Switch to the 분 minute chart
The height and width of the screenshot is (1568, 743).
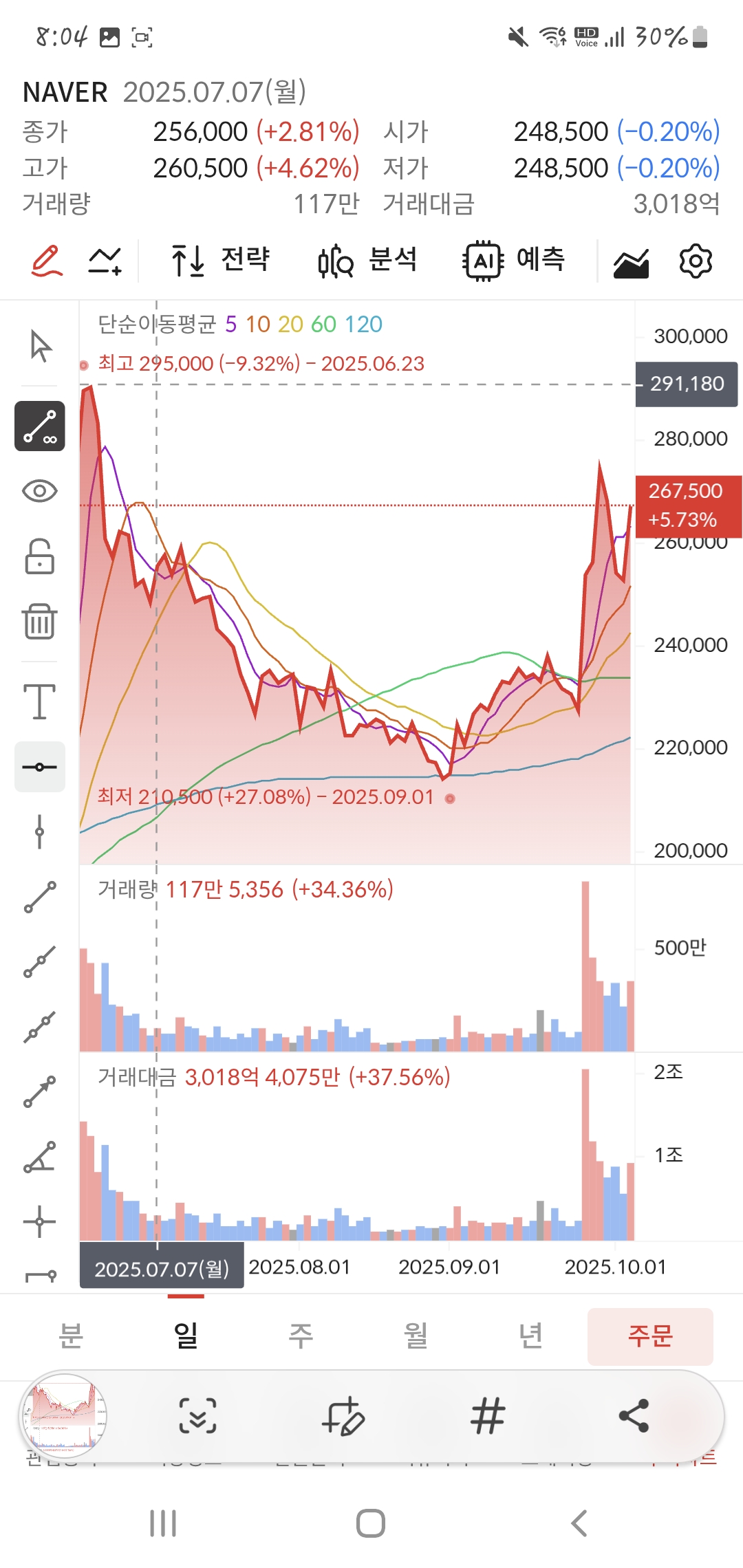(71, 1336)
